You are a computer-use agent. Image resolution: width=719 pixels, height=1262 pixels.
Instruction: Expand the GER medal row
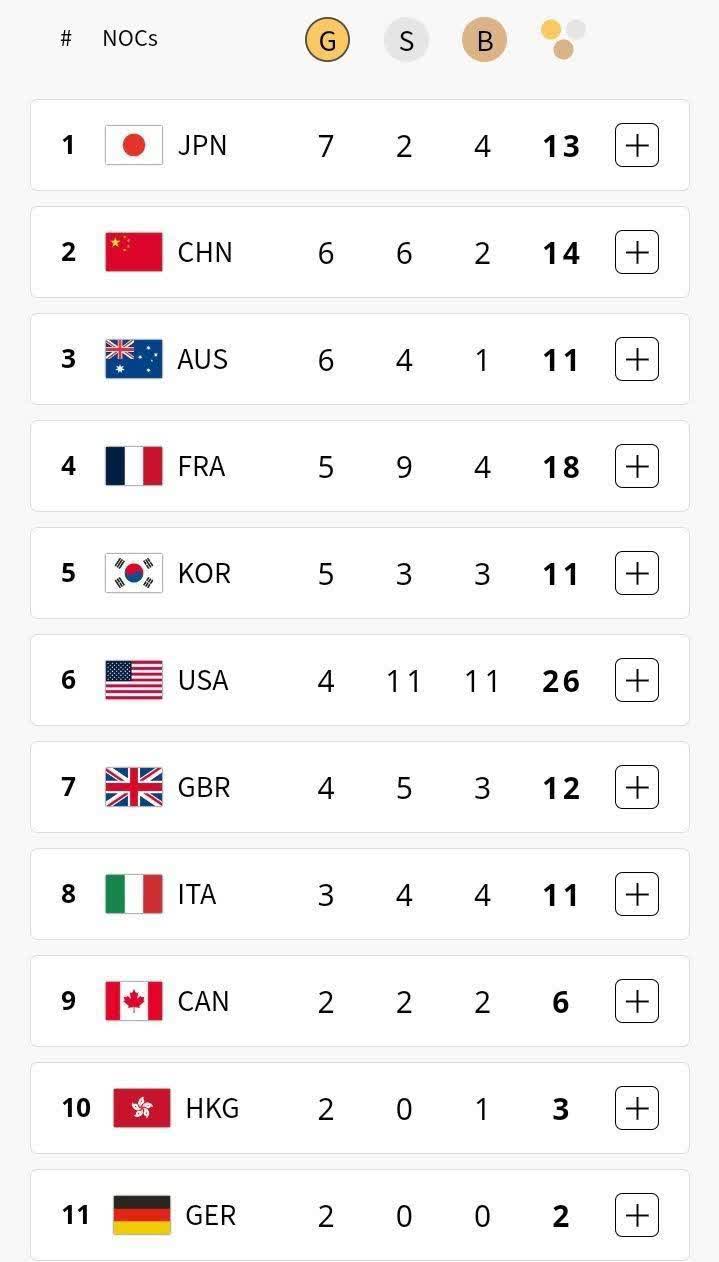click(637, 1216)
